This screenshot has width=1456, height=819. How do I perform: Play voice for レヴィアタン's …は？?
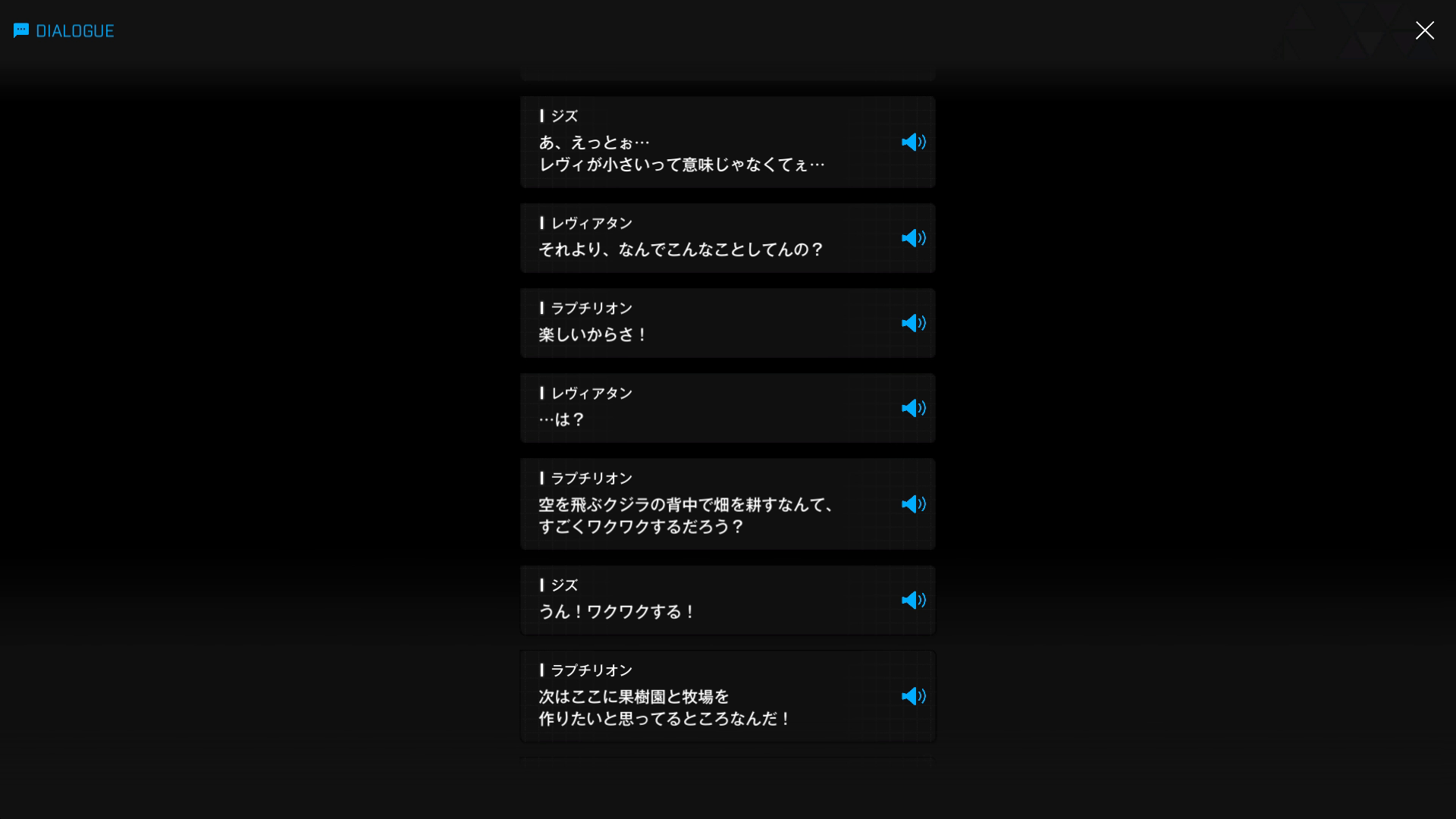[913, 408]
